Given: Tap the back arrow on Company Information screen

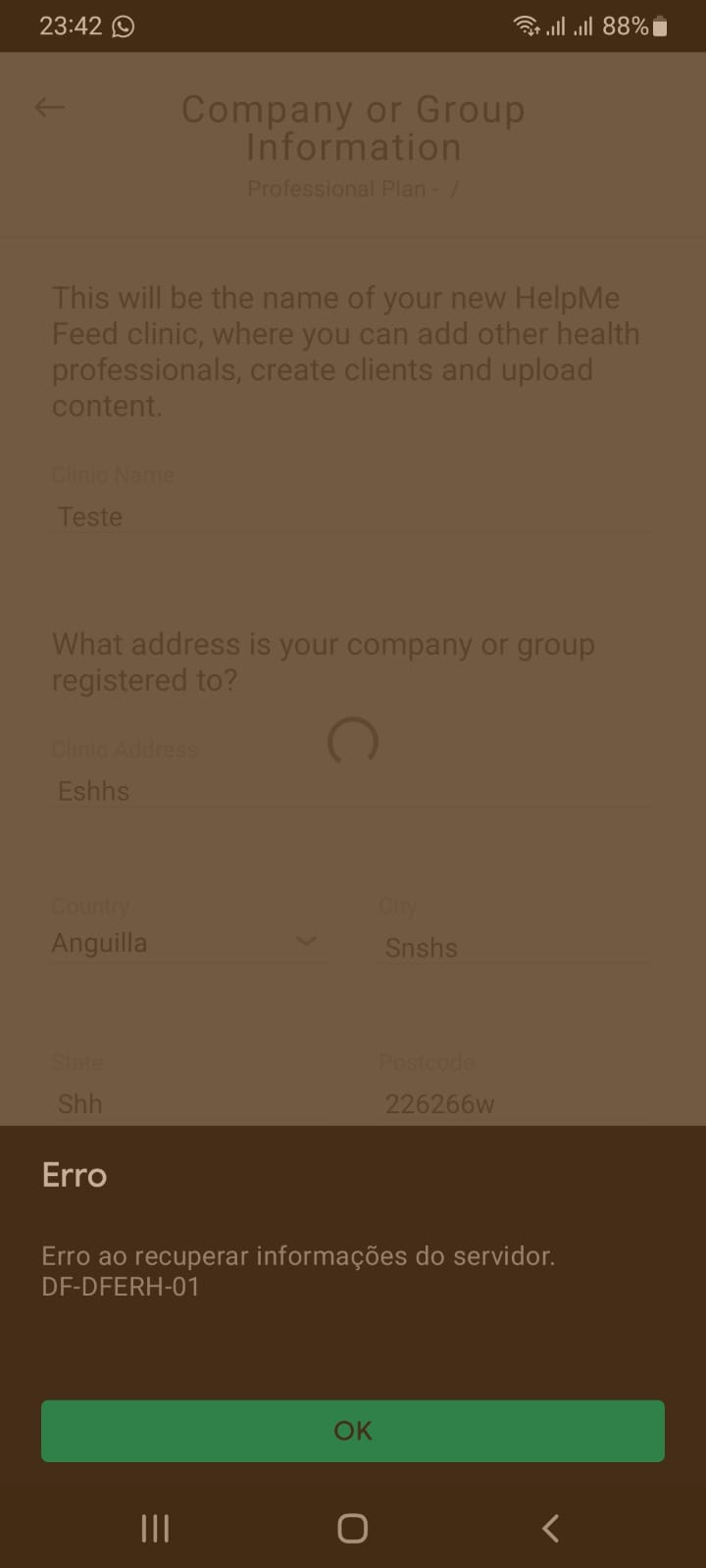Looking at the screenshot, I should click(x=49, y=108).
